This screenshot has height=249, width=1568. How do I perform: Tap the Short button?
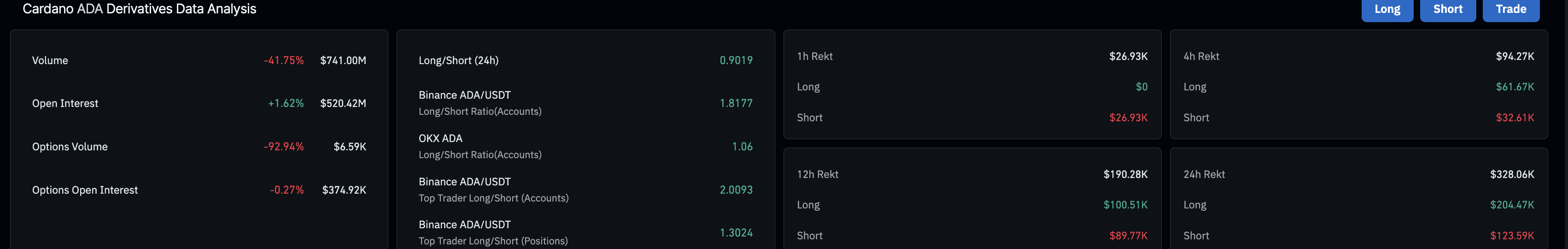[x=1447, y=9]
